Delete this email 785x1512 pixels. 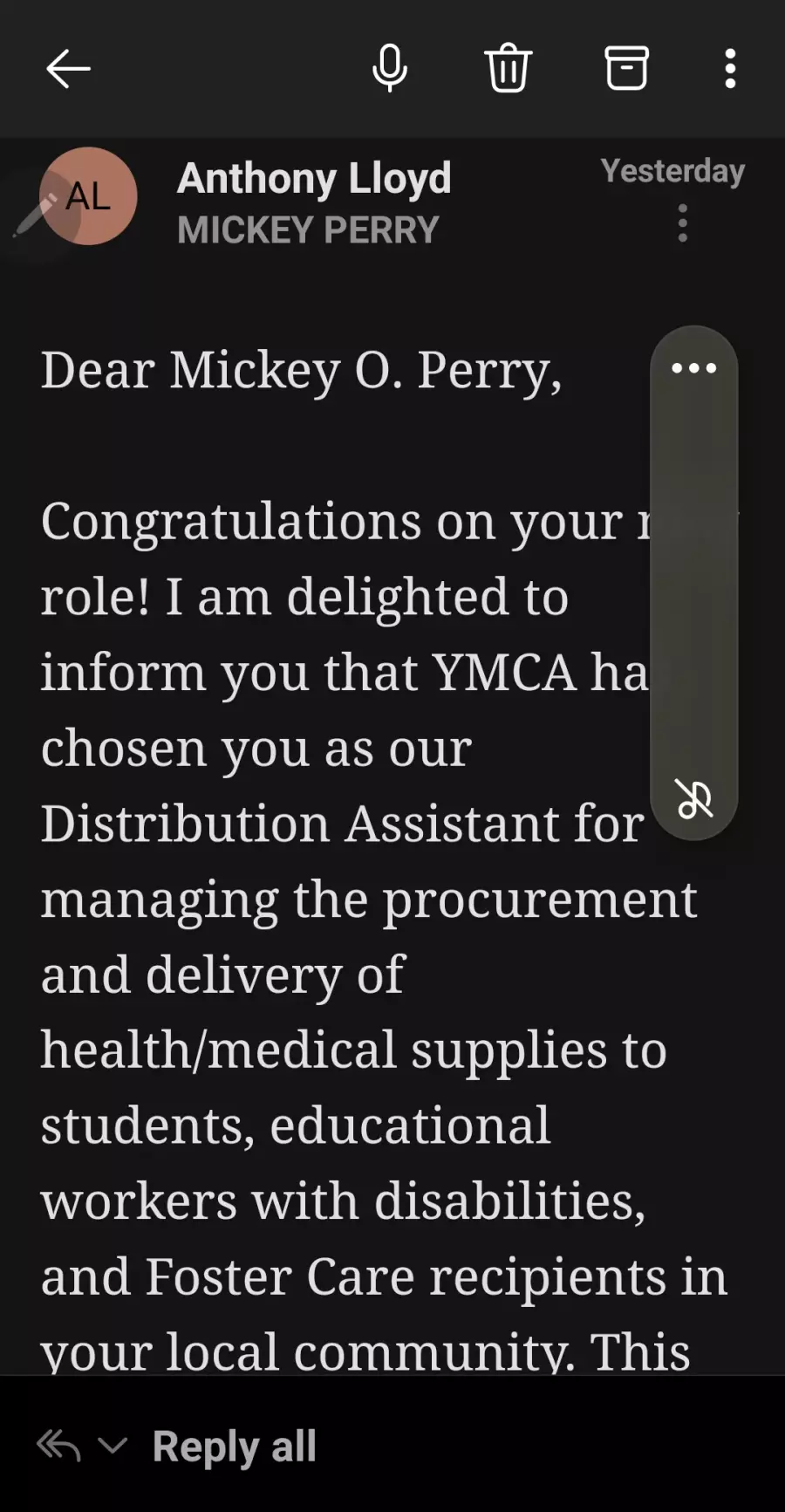[508, 68]
